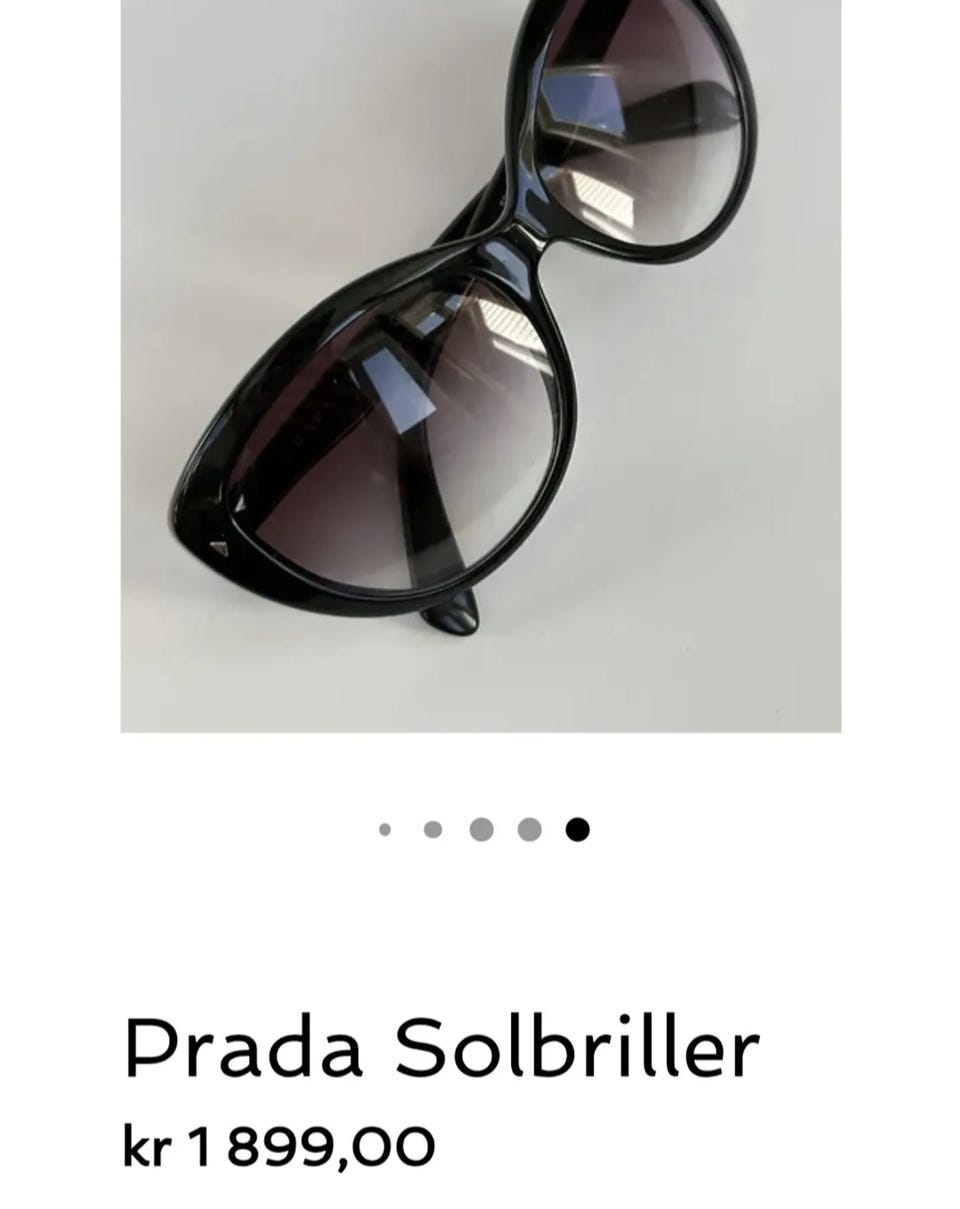Screen dimensions: 960x1209
Task: Advance to photo two using its pagination dot
Action: click(x=433, y=828)
